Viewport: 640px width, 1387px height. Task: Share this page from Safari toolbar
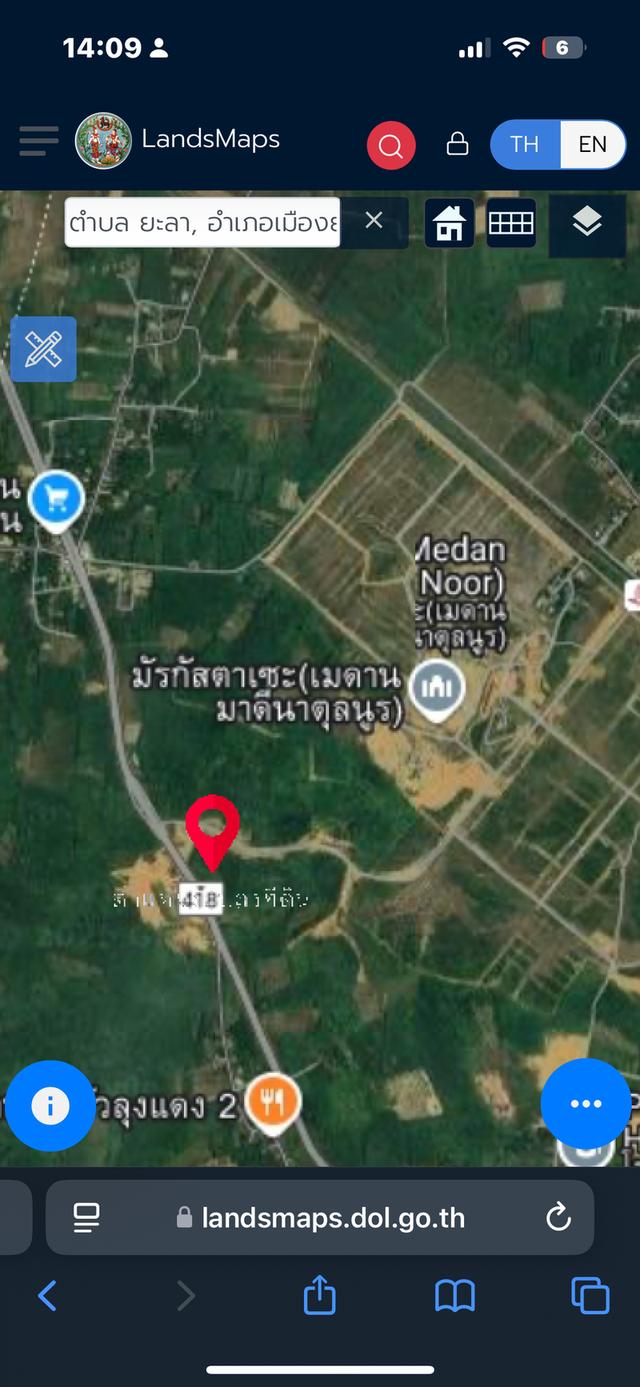[x=320, y=1297]
